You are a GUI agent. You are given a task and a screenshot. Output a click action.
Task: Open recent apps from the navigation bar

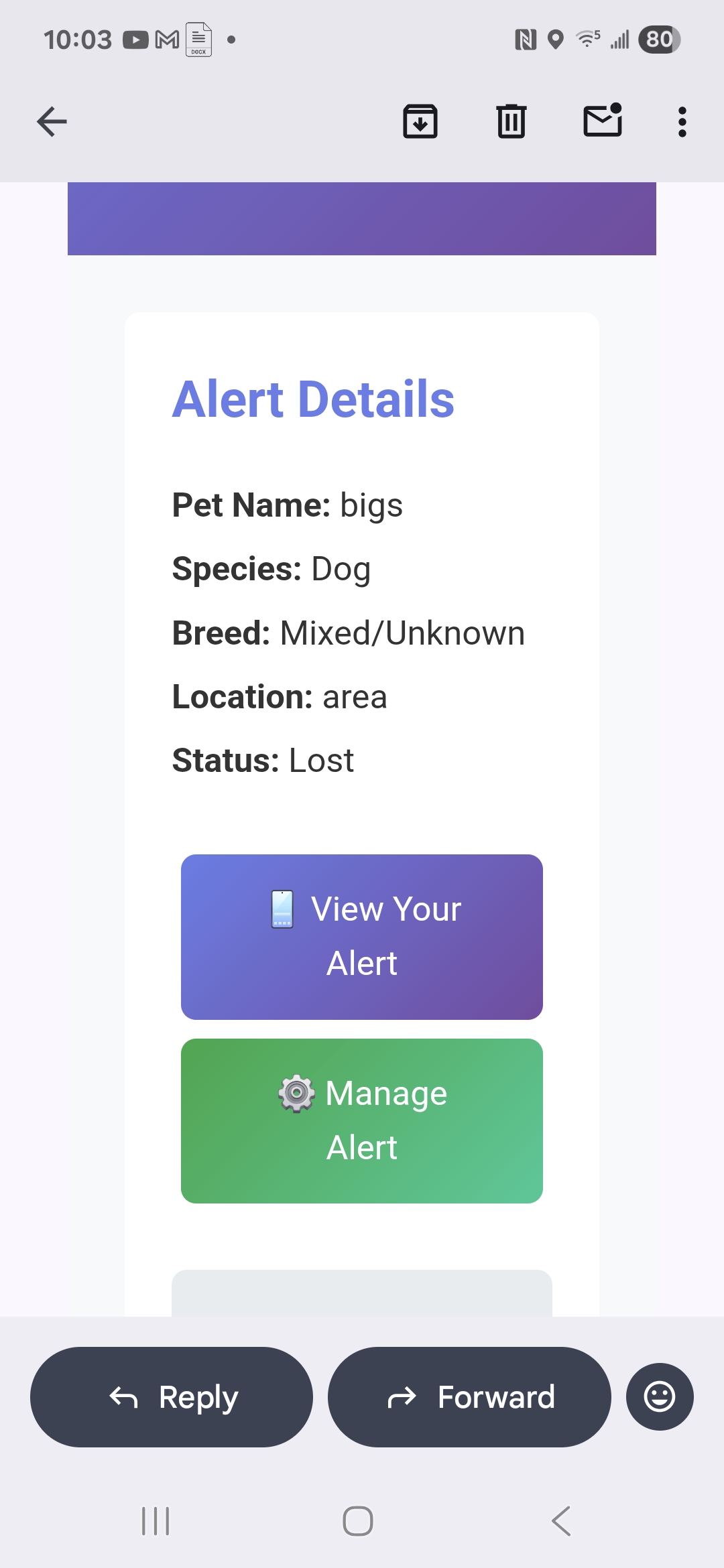click(156, 1521)
